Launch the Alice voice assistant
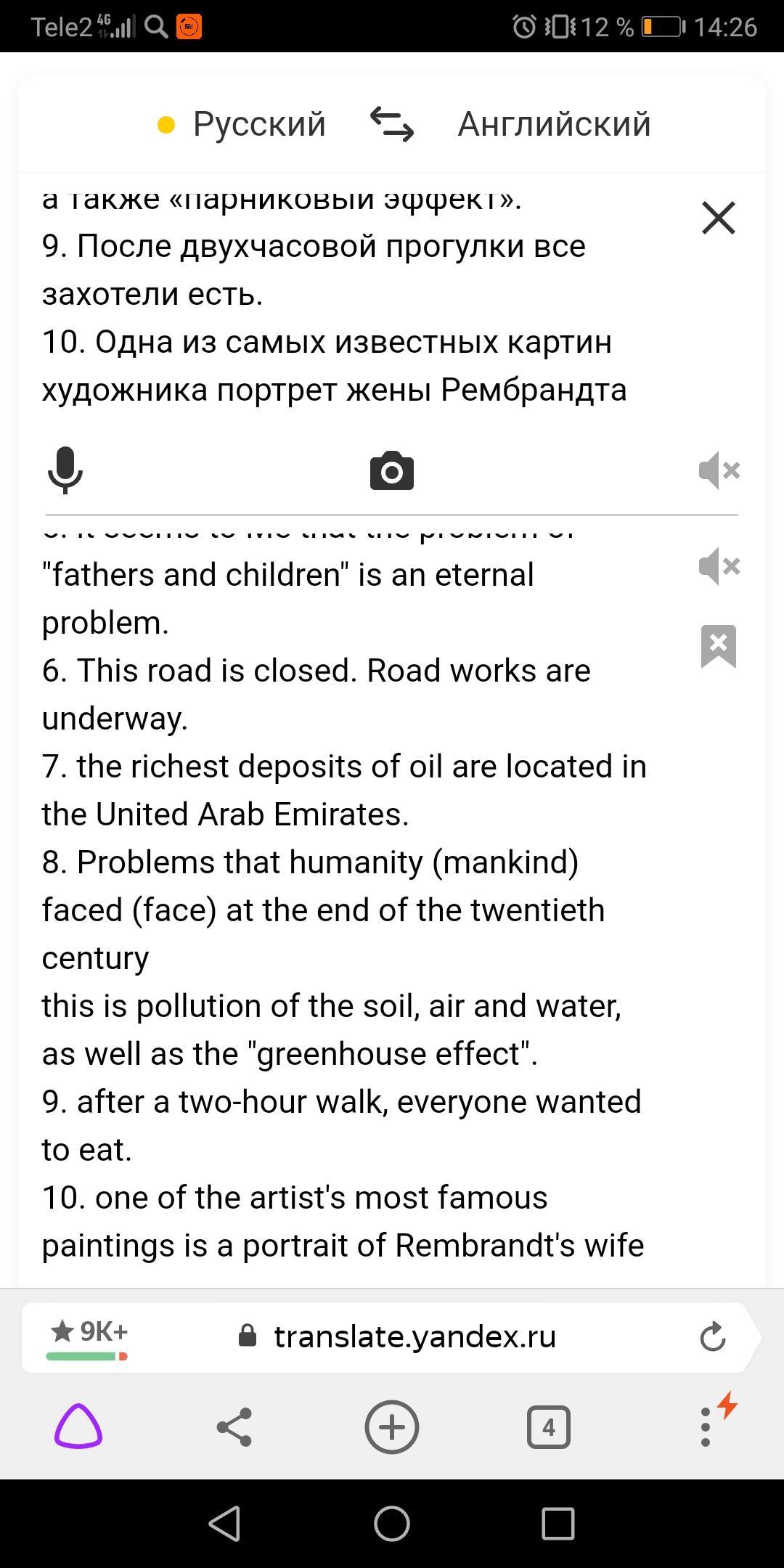 (x=78, y=1427)
